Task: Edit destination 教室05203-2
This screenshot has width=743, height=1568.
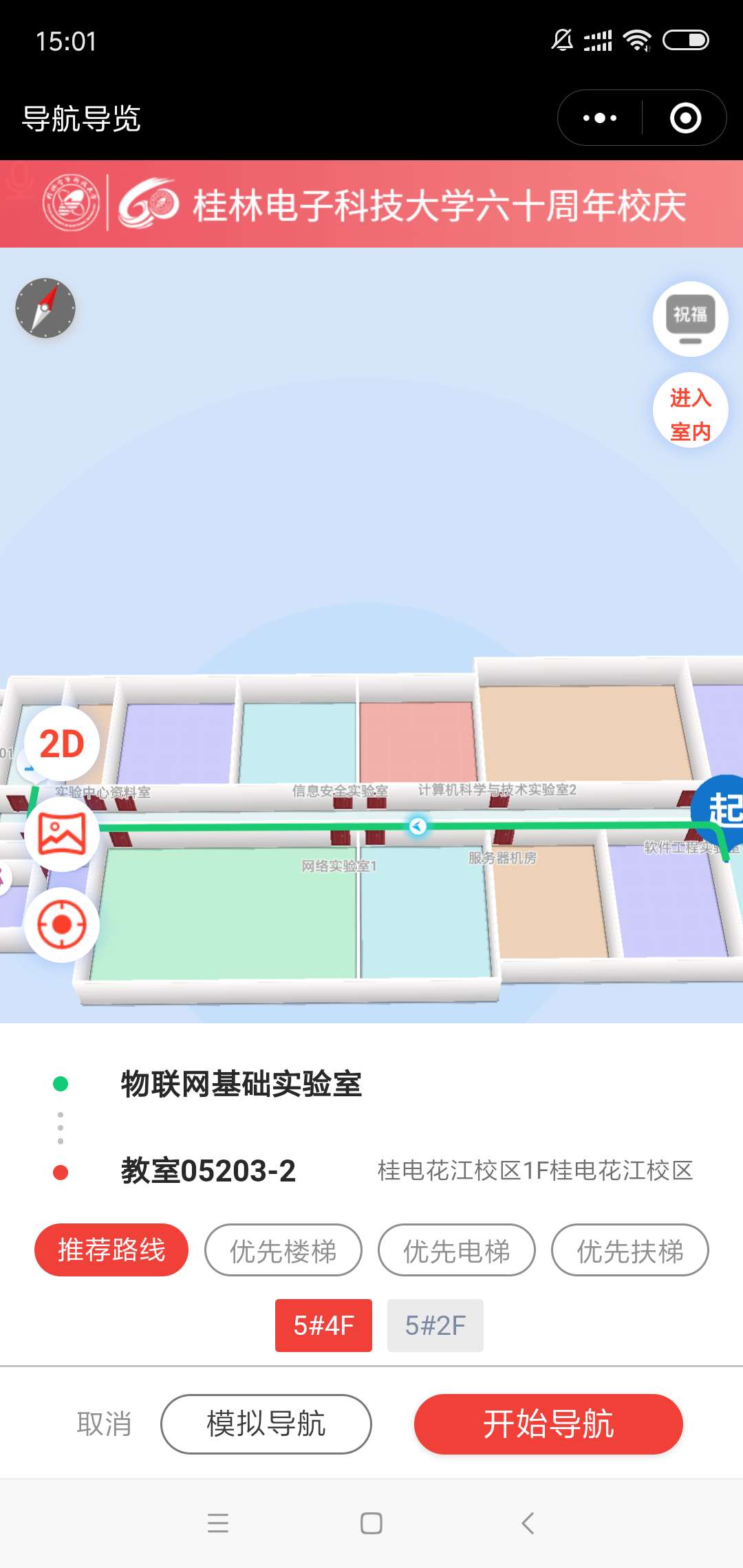Action: (x=208, y=1171)
